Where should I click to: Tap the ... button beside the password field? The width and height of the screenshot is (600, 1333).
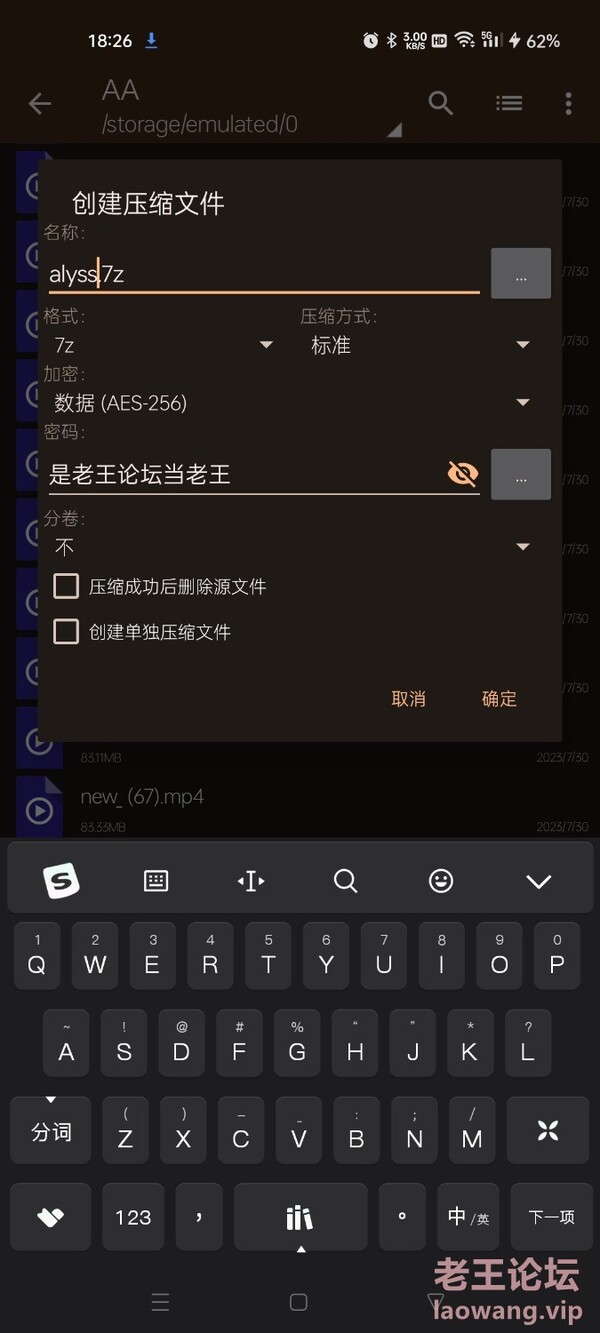520,474
